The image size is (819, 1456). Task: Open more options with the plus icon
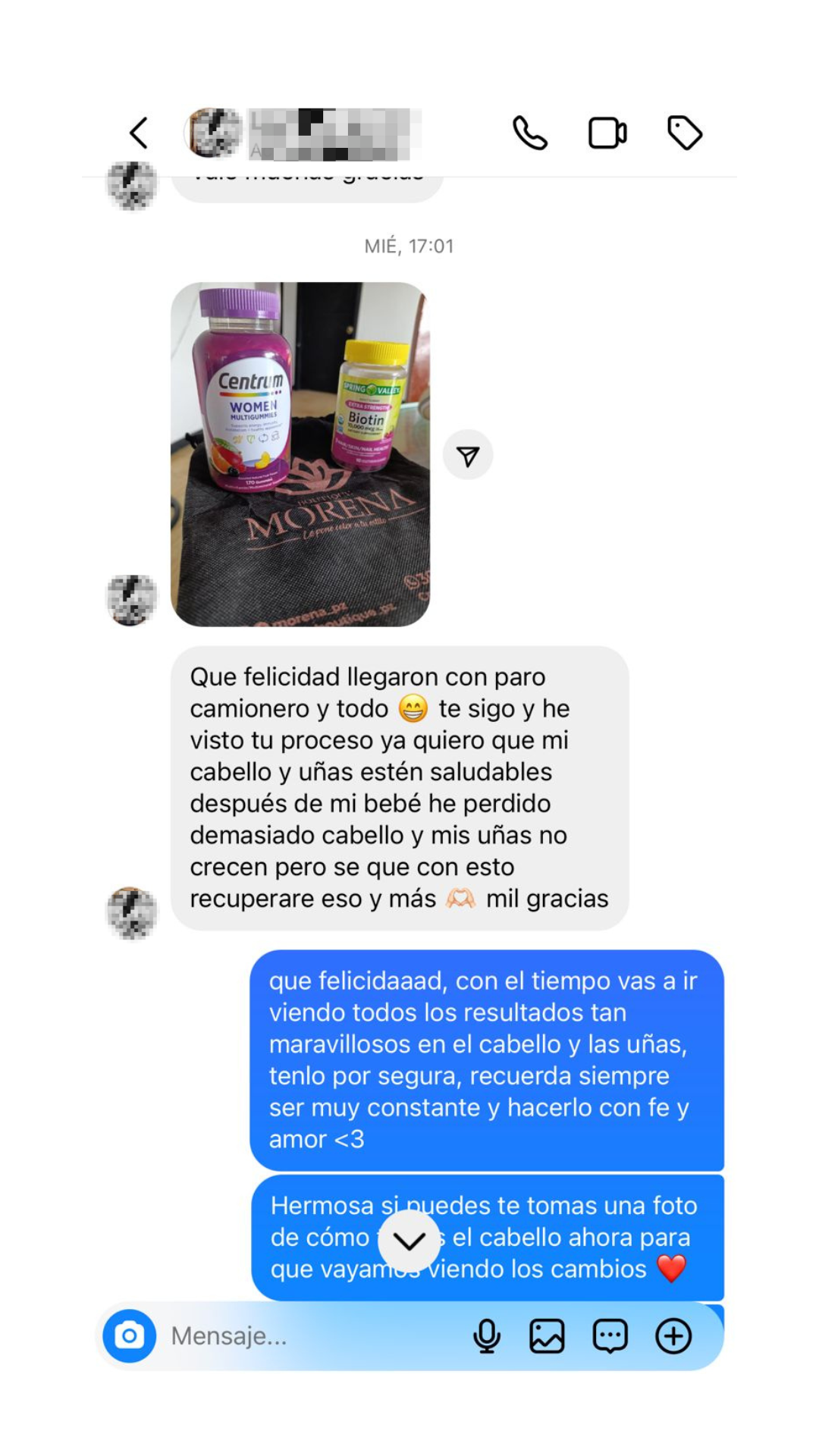tap(673, 1335)
